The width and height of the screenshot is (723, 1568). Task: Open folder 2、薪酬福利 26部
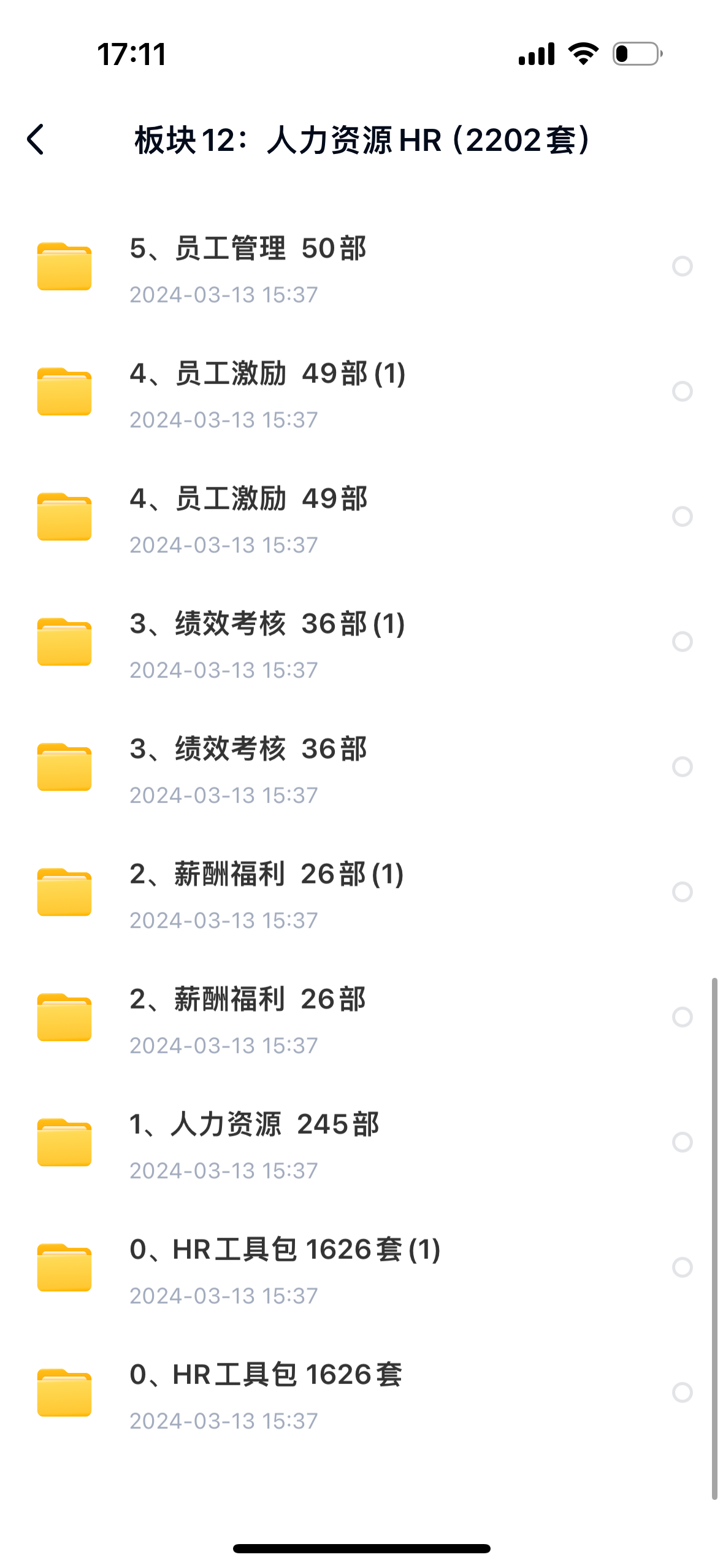click(x=248, y=1018)
